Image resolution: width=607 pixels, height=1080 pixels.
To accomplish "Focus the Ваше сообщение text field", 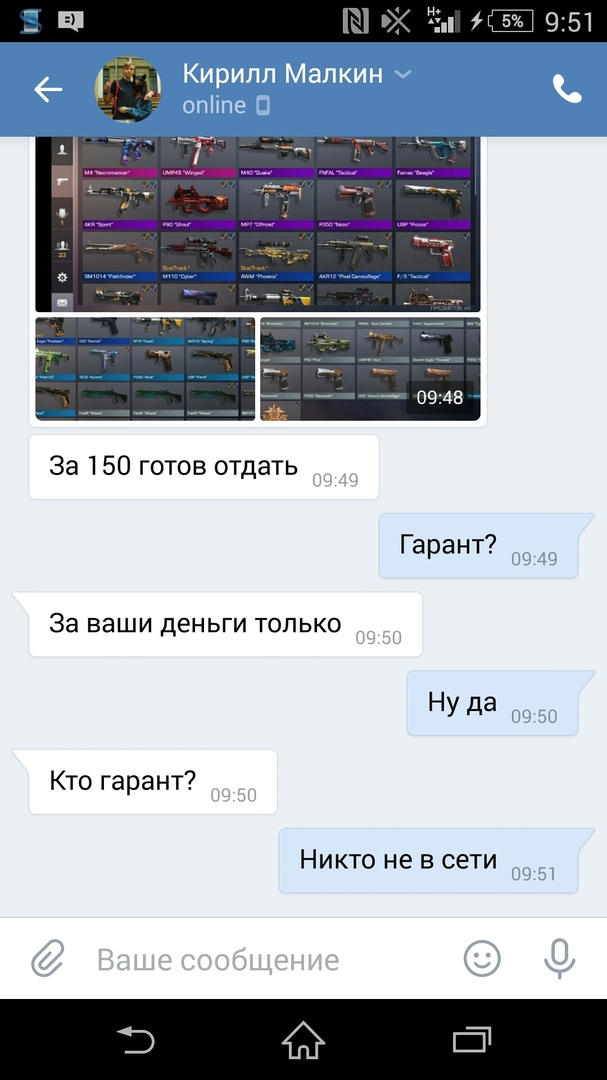I will point(260,960).
